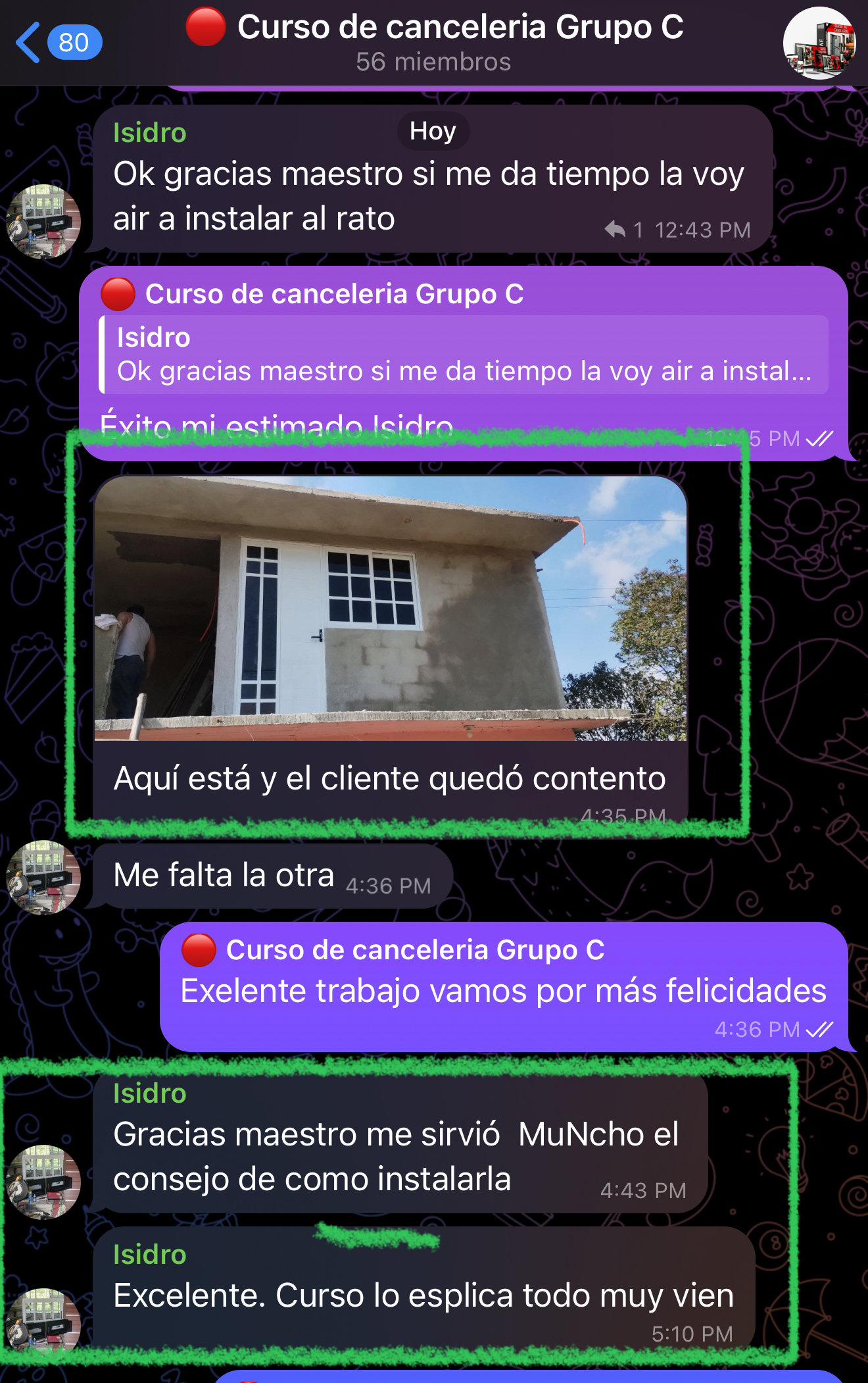
Task: Open Isidro's avatar next to 'Me falta la otra'
Action: point(43,878)
